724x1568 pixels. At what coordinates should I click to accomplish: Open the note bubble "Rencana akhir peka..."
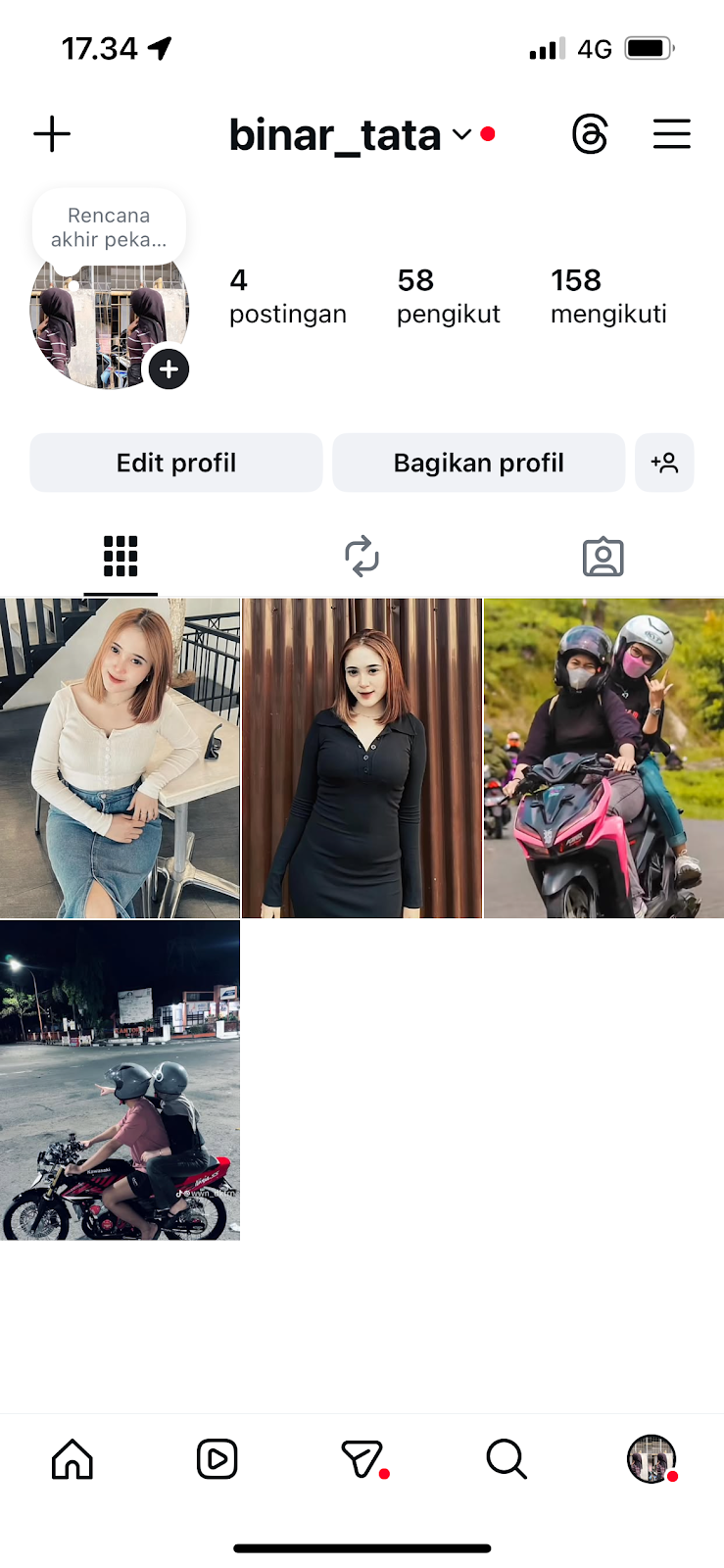click(109, 227)
